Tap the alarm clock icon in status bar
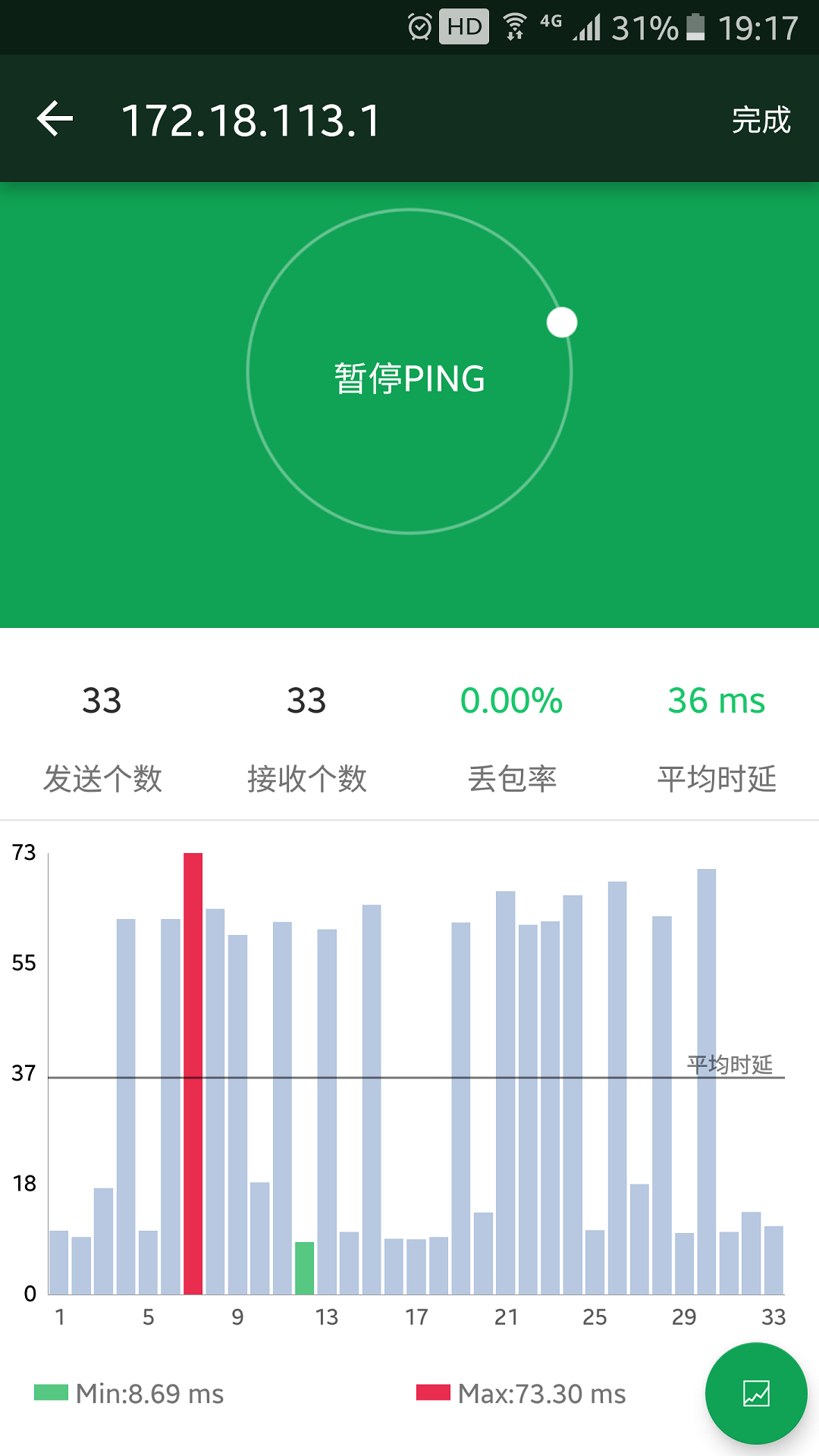The image size is (819, 1456). click(420, 25)
